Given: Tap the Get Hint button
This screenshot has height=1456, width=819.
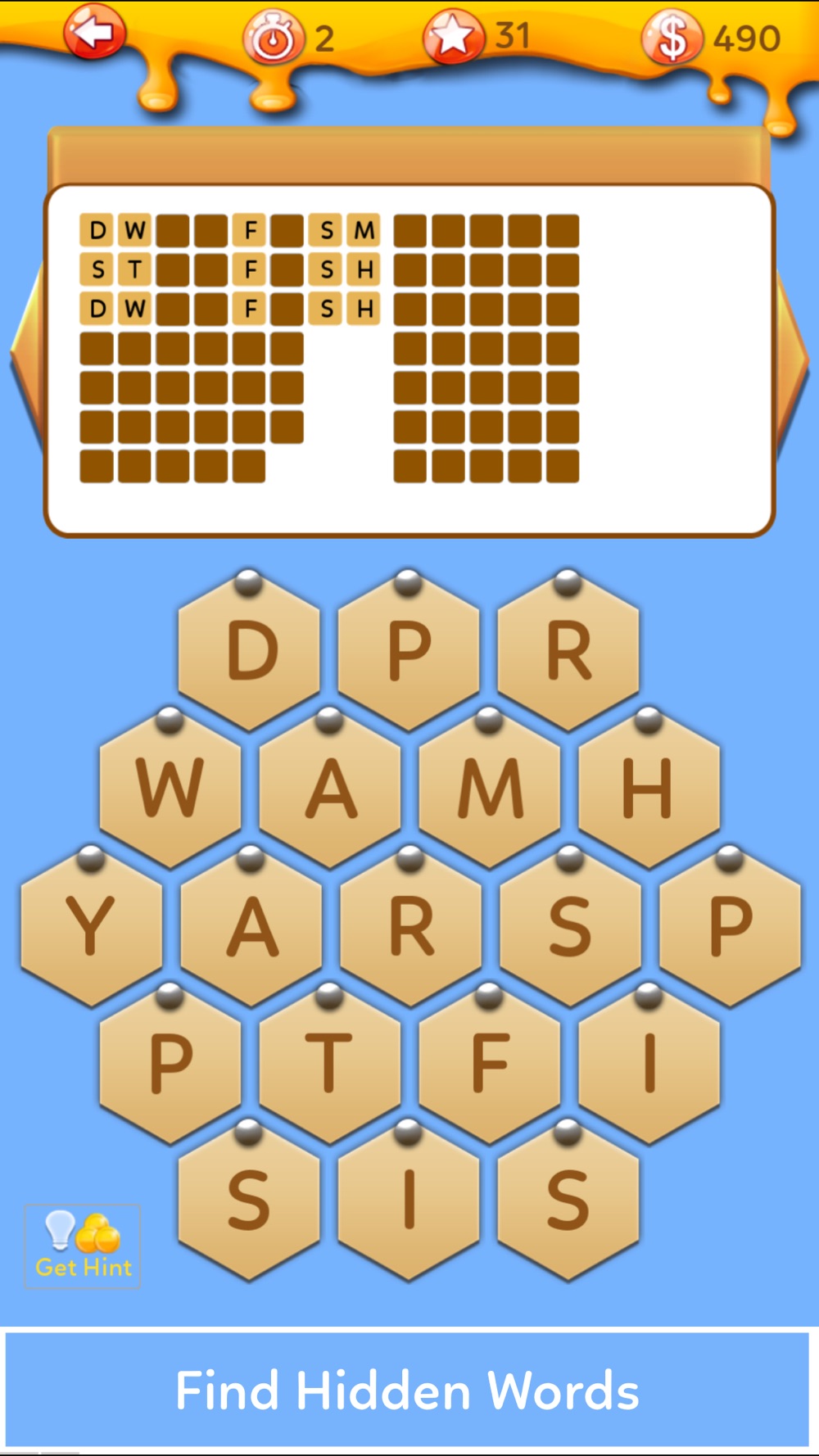Looking at the screenshot, I should point(83,1246).
